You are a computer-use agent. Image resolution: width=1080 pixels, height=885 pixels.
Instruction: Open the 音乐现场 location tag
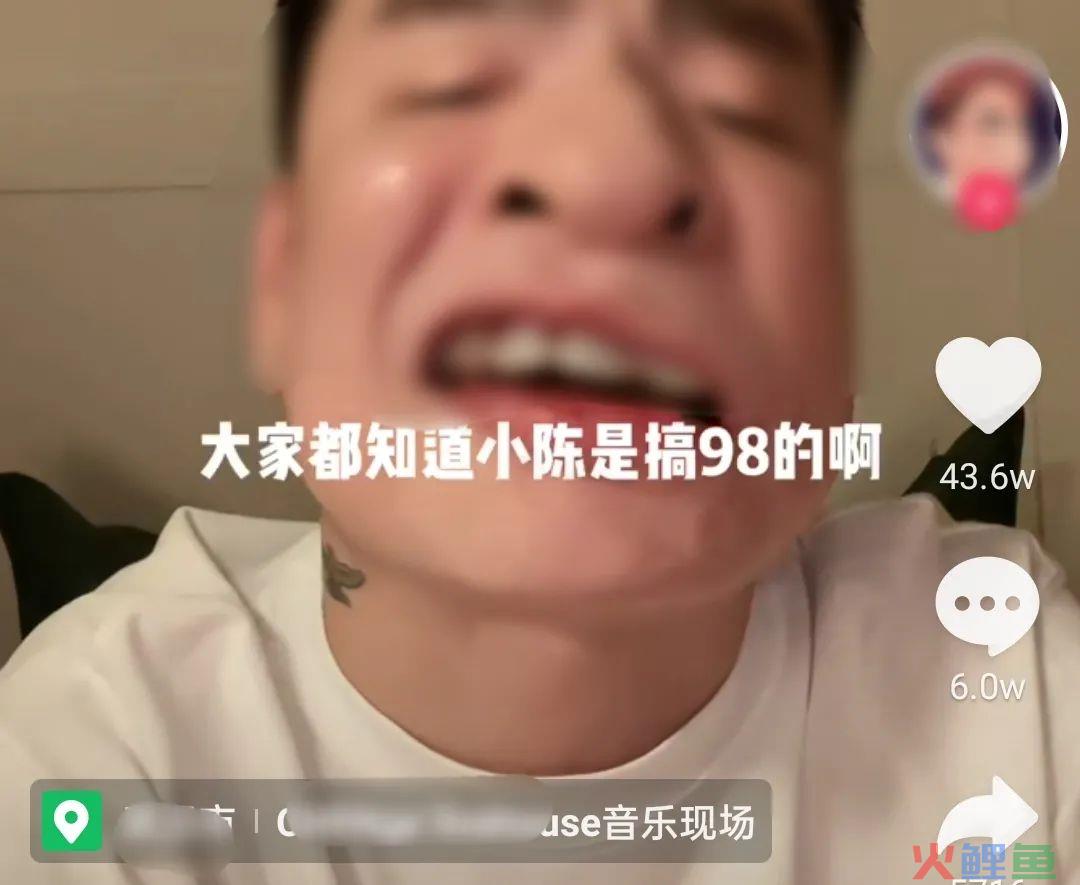point(400,822)
